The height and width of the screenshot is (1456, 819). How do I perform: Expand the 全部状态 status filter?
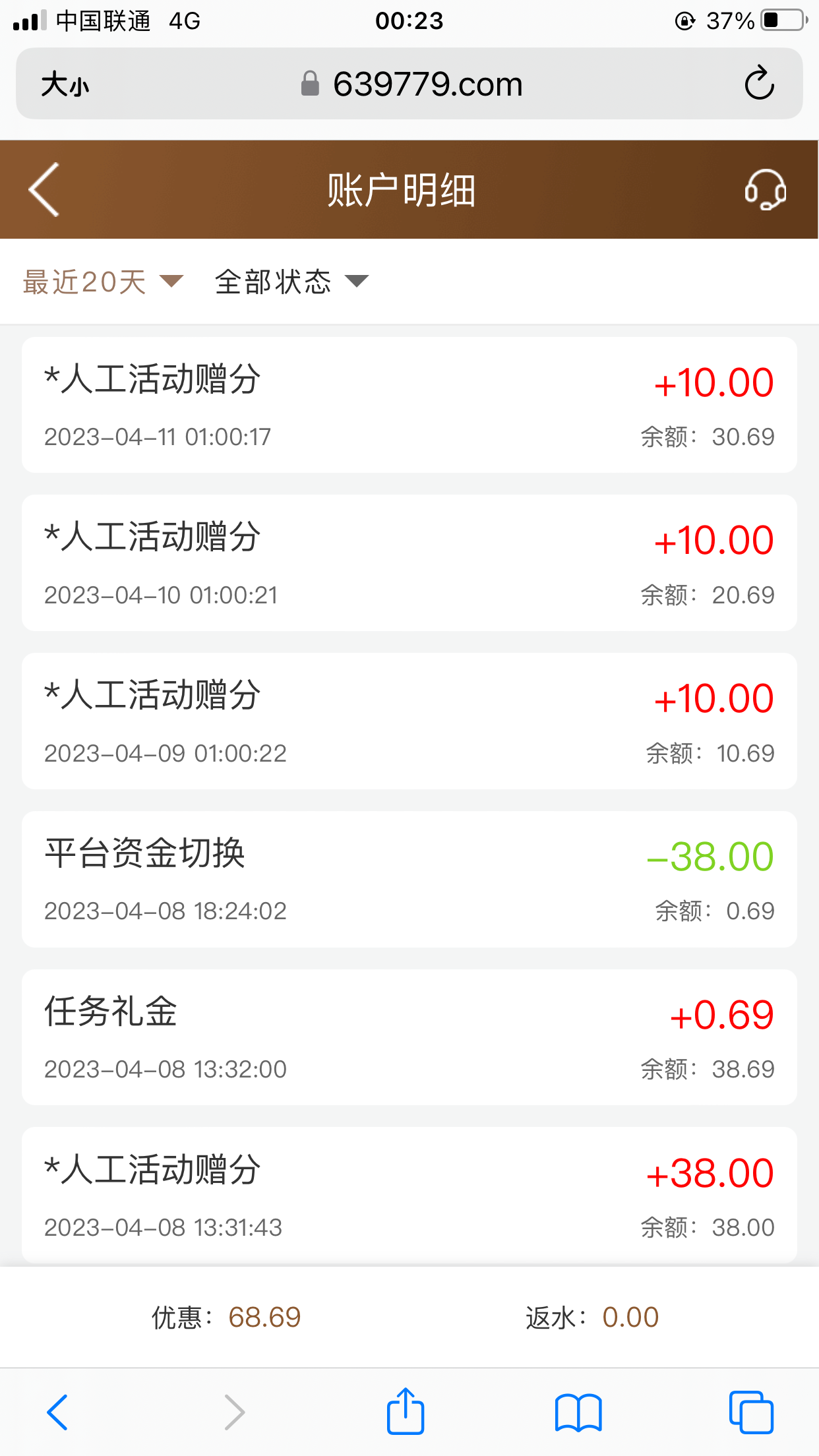coord(291,282)
